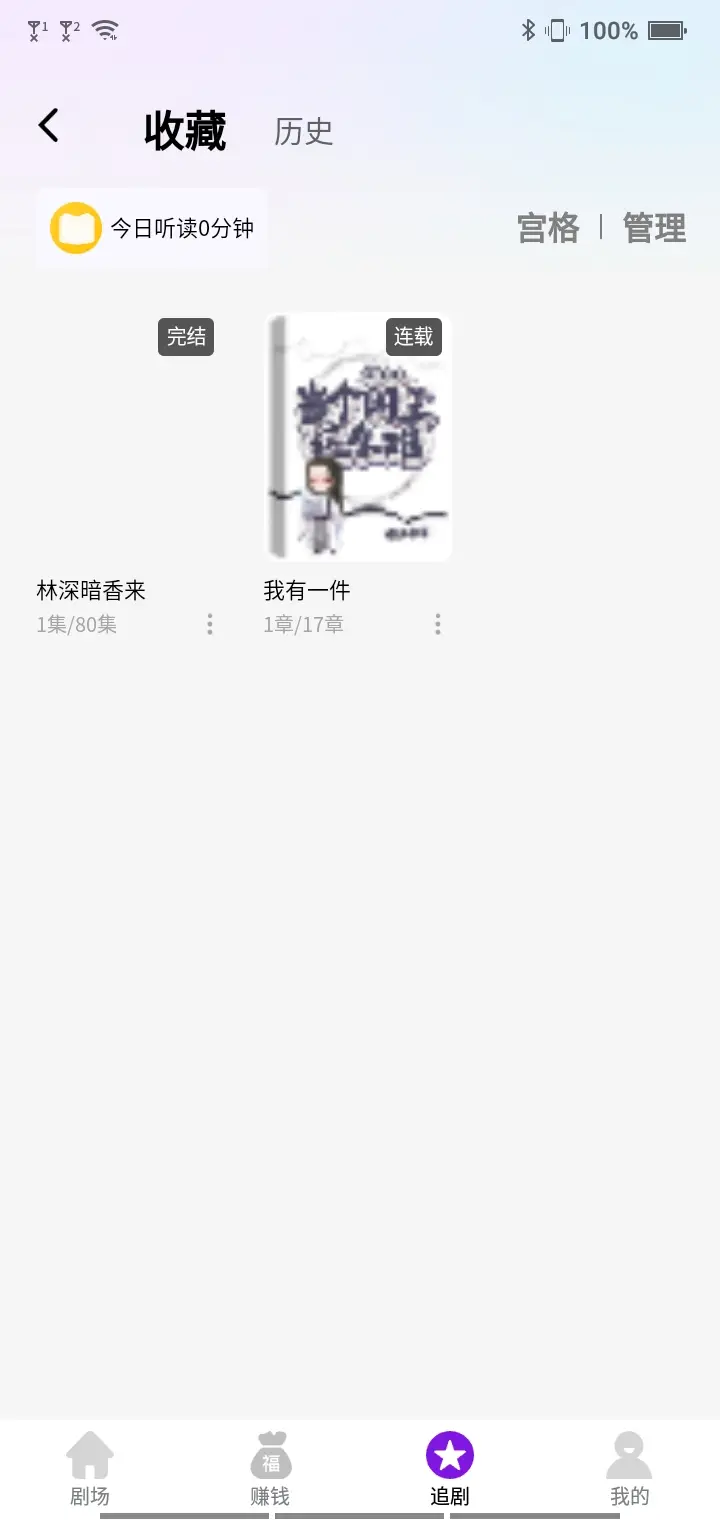The image size is (720, 1520).
Task: Open today's listening time 今日听读0分钟
Action: click(153, 228)
